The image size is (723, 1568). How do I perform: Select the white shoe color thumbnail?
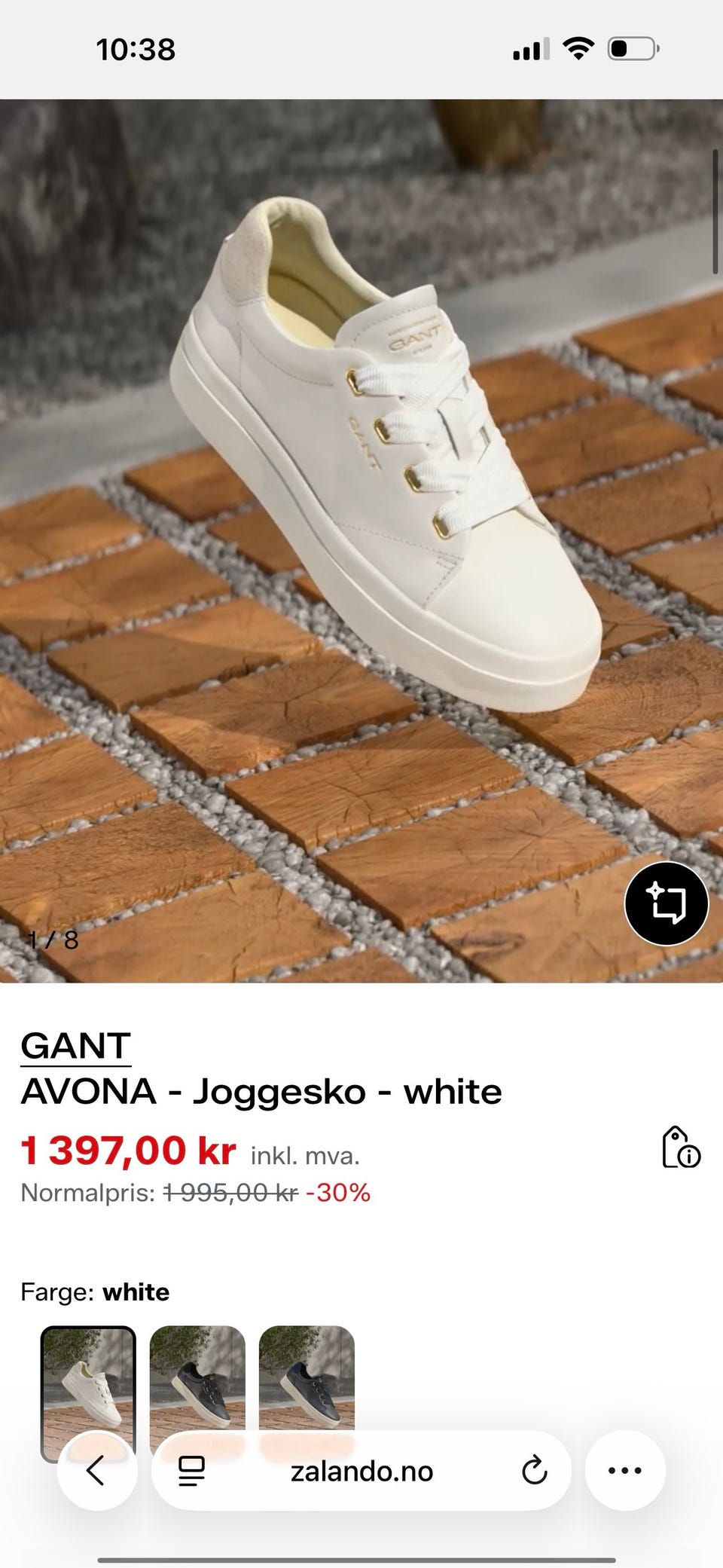tap(88, 1393)
